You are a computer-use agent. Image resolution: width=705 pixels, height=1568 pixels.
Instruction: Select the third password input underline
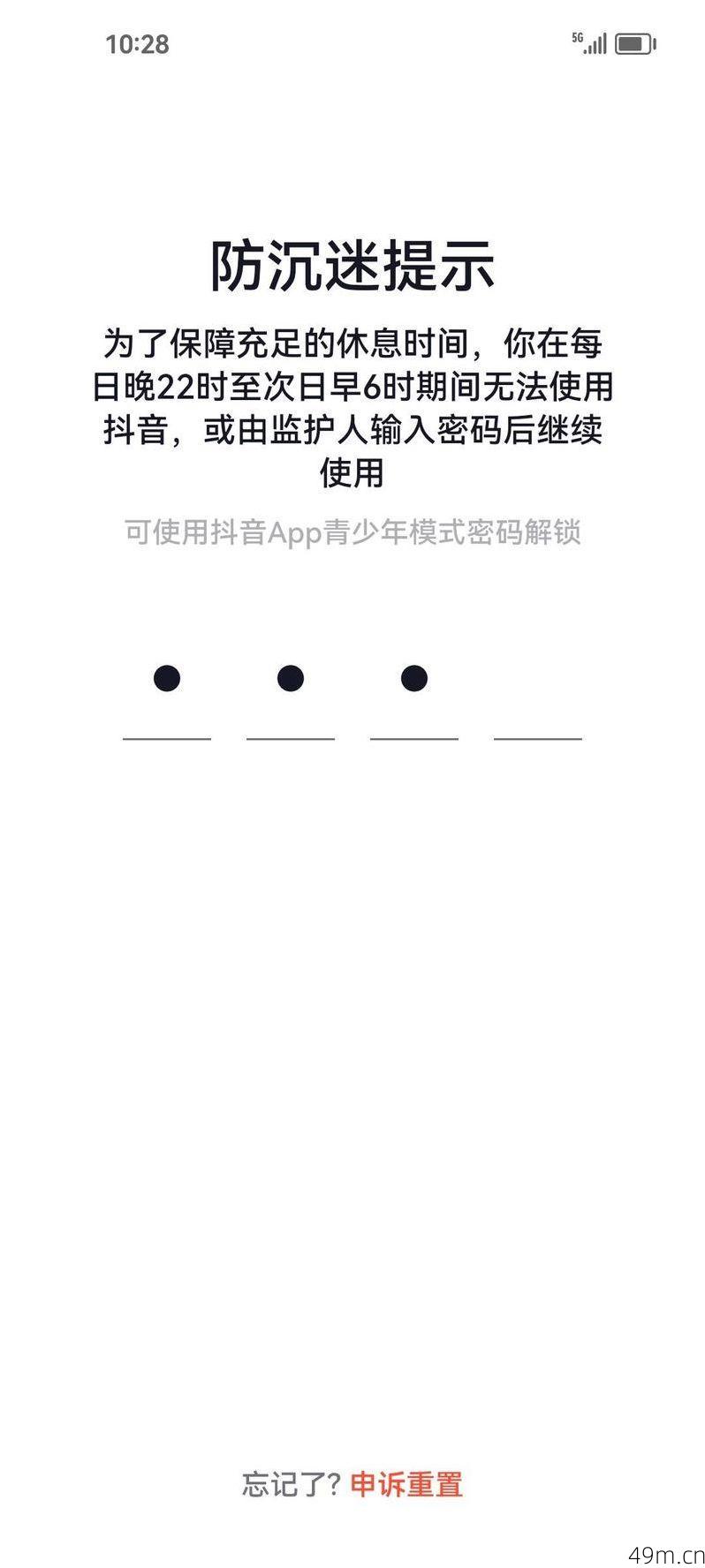412,738
